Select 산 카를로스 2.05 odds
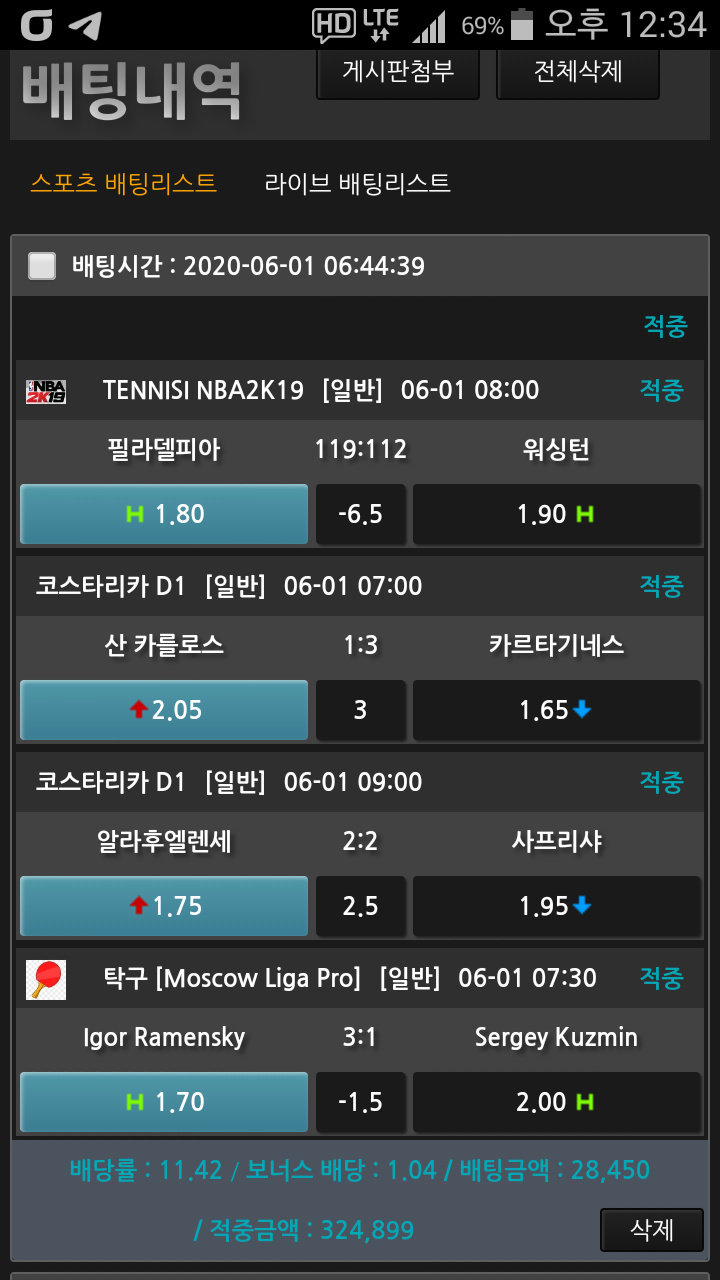The image size is (720, 1280). (164, 710)
